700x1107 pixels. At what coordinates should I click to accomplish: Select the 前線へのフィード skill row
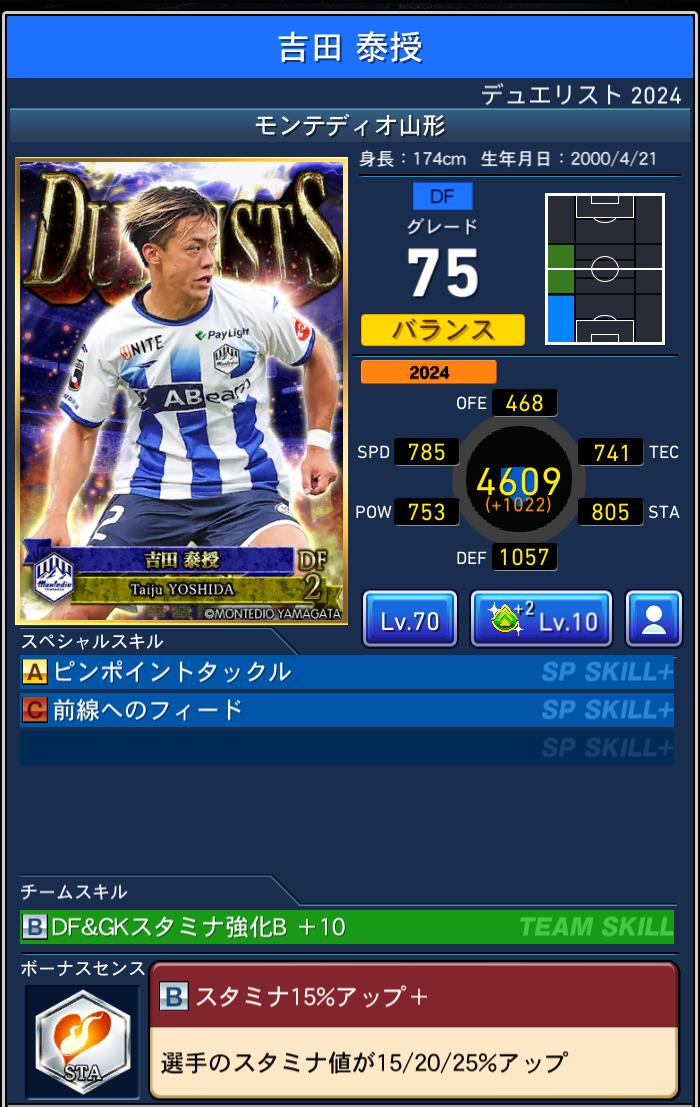346,710
